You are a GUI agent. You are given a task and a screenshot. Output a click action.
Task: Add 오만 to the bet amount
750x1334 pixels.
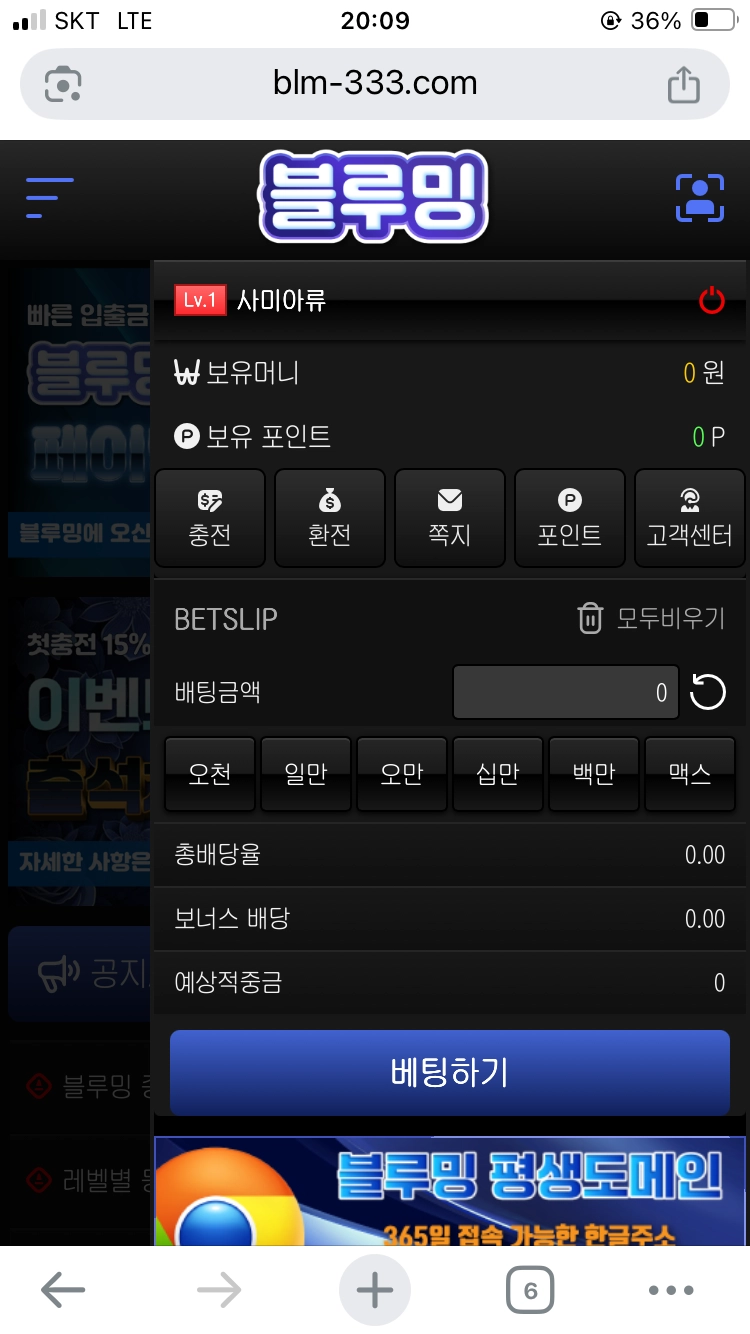tap(402, 774)
